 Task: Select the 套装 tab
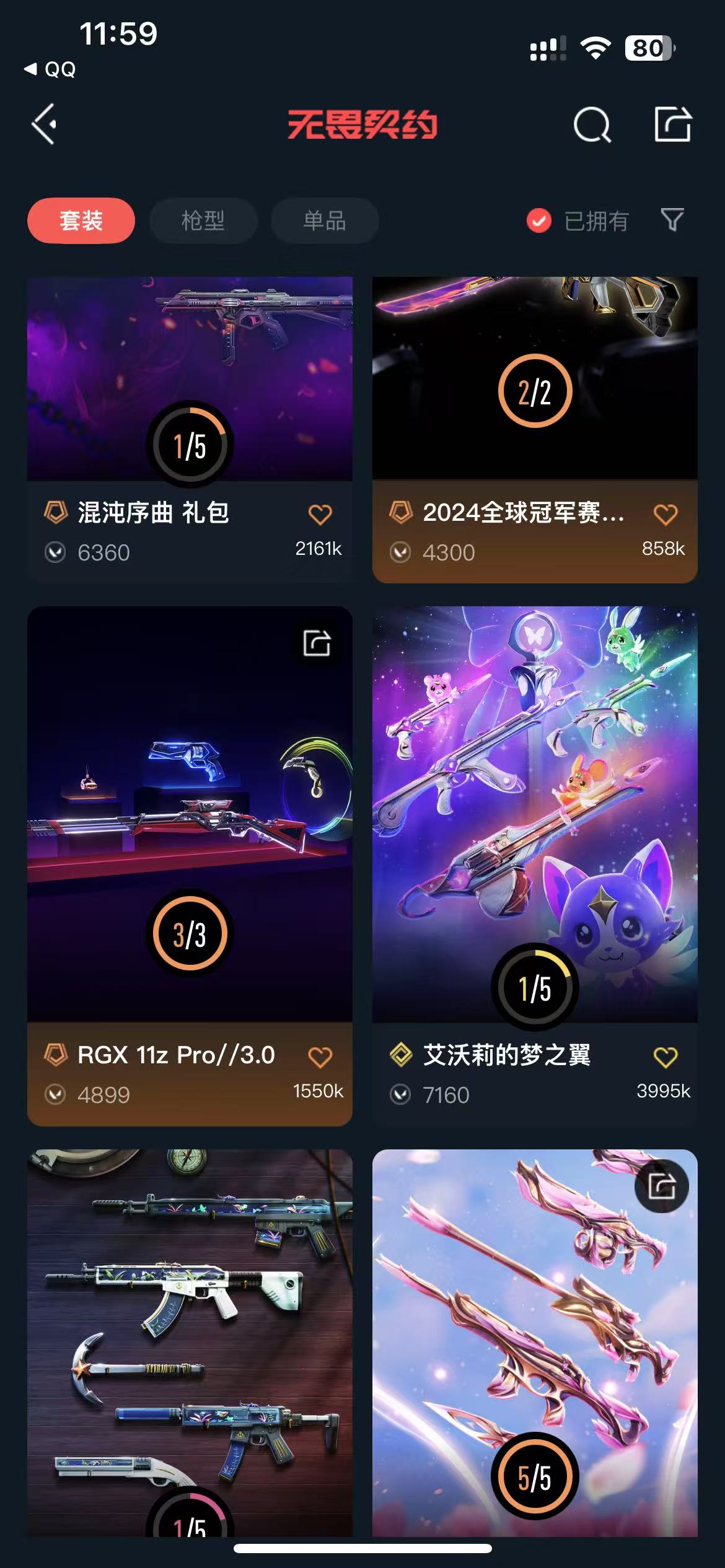click(81, 220)
